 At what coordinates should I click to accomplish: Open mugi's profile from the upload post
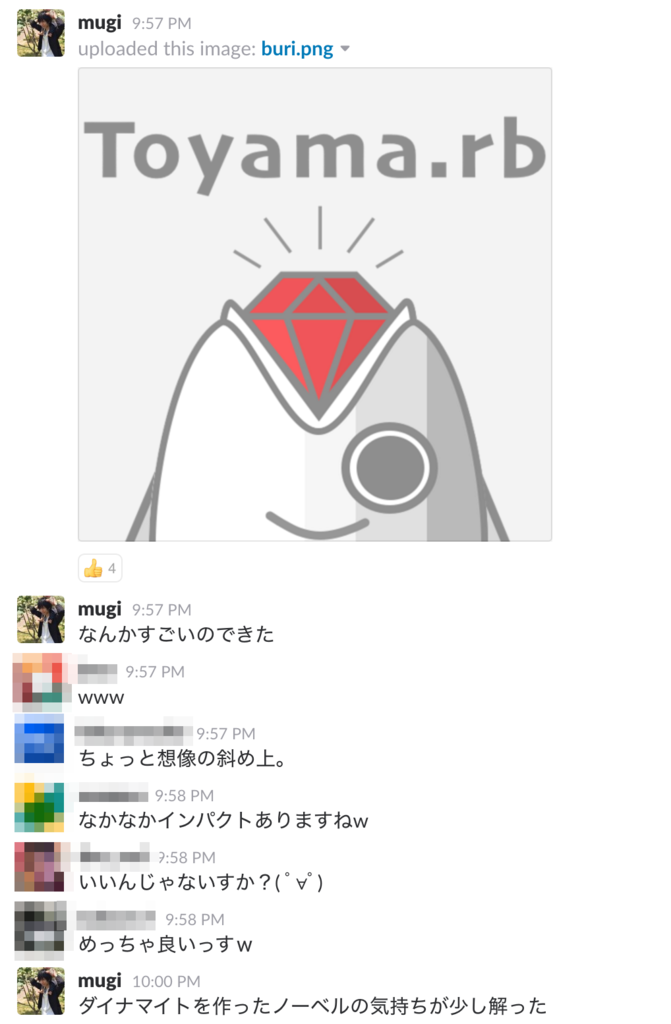(99, 22)
